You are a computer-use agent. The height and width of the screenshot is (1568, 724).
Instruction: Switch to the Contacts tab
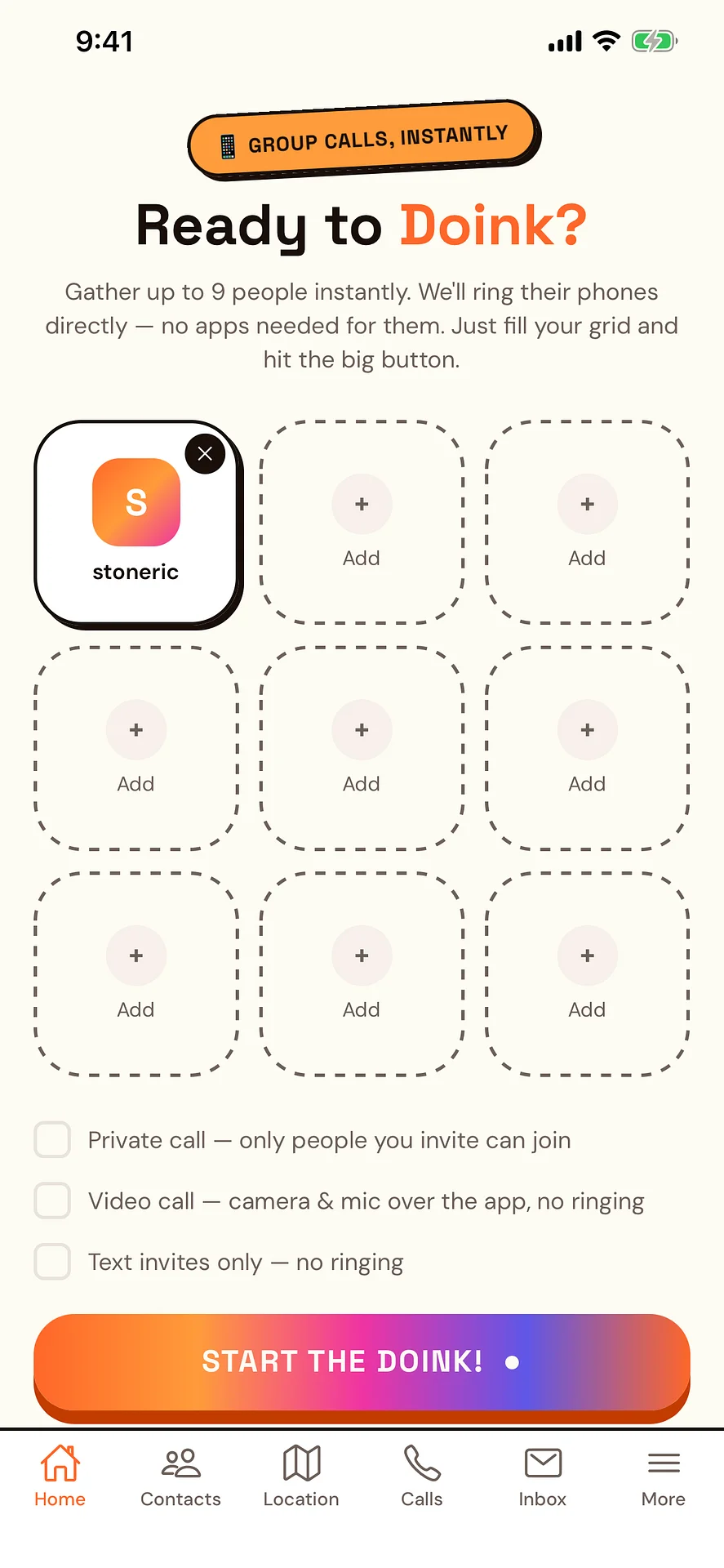180,1476
